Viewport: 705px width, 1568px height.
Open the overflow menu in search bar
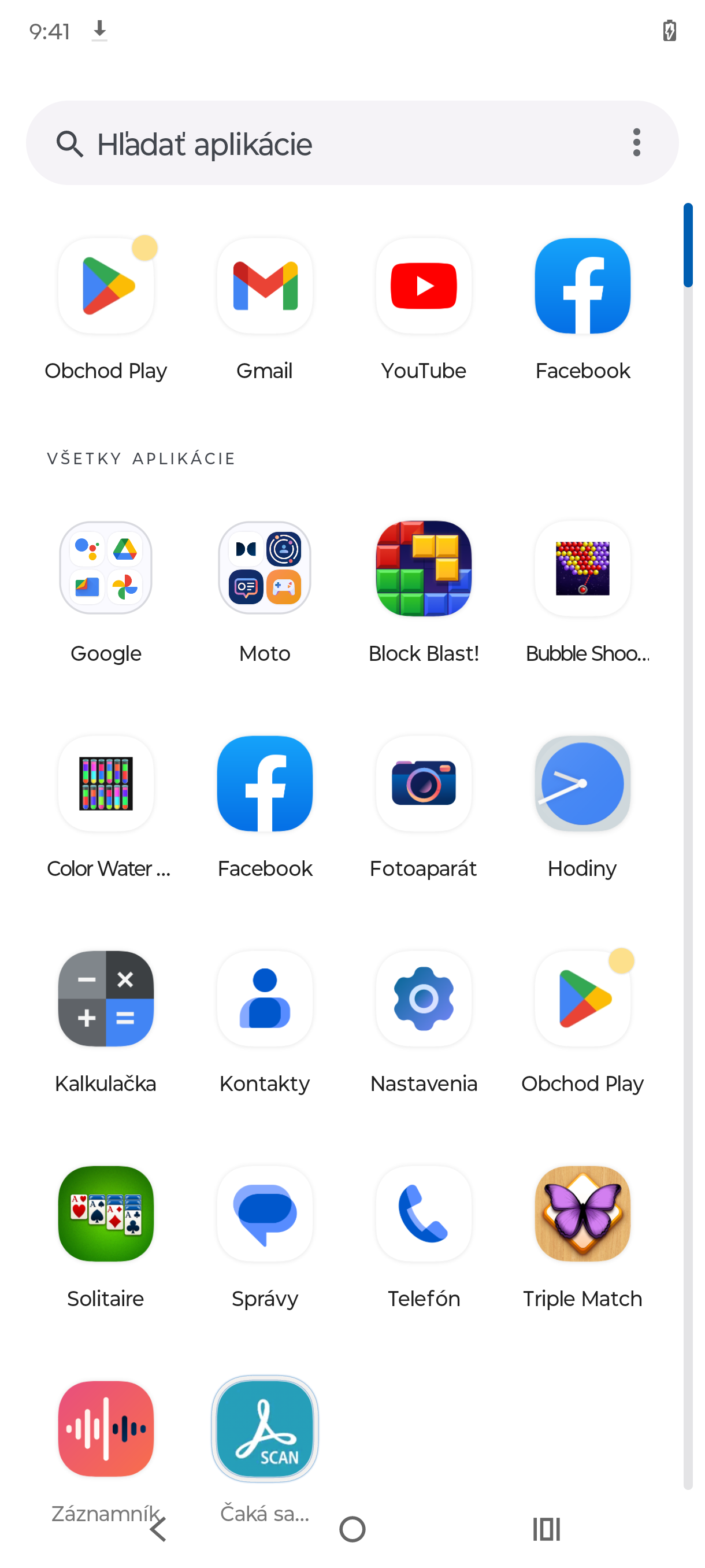(636, 143)
